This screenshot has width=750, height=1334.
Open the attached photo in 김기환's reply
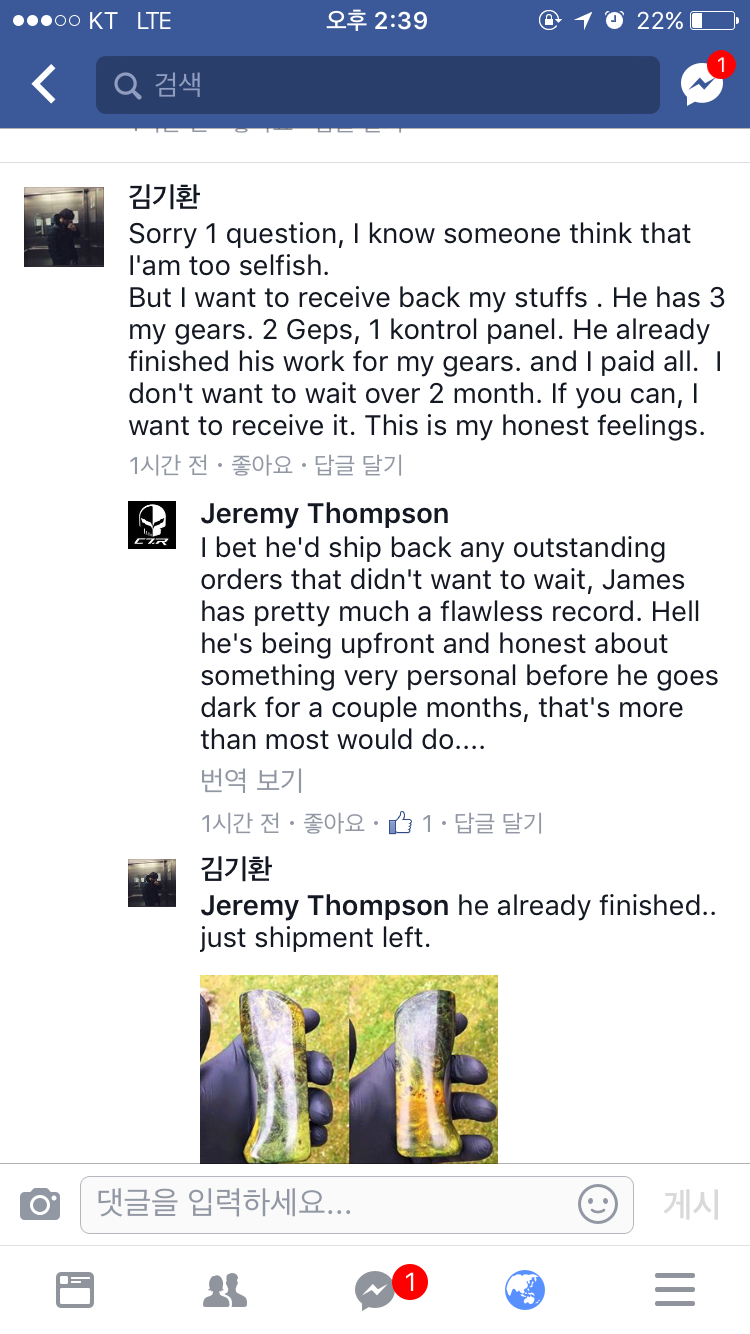pos(348,1068)
